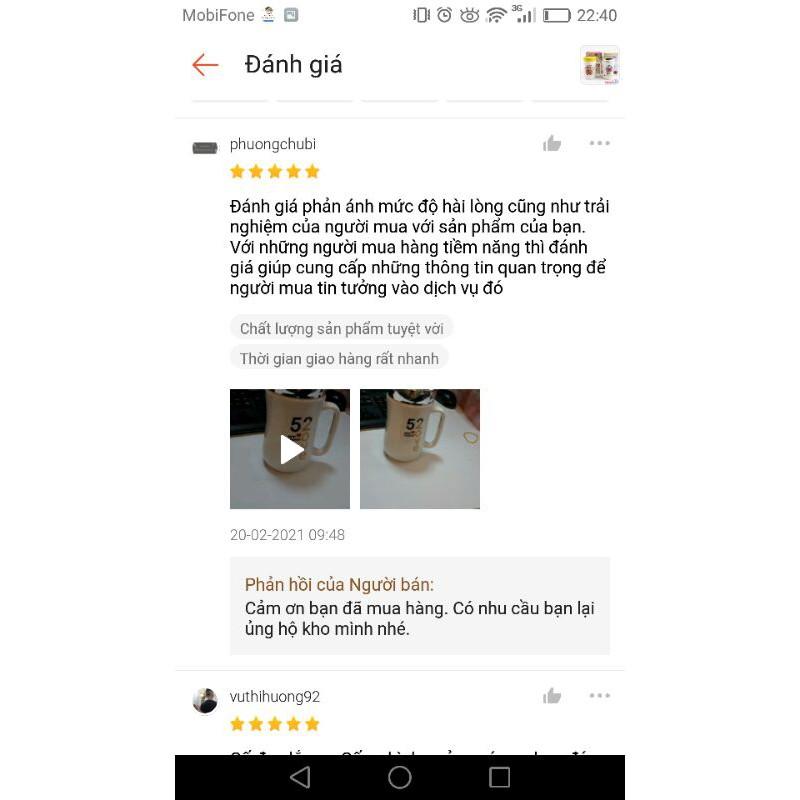The image size is (800, 800).
Task: Open vuthihuong92's profile avatar
Action: (205, 701)
